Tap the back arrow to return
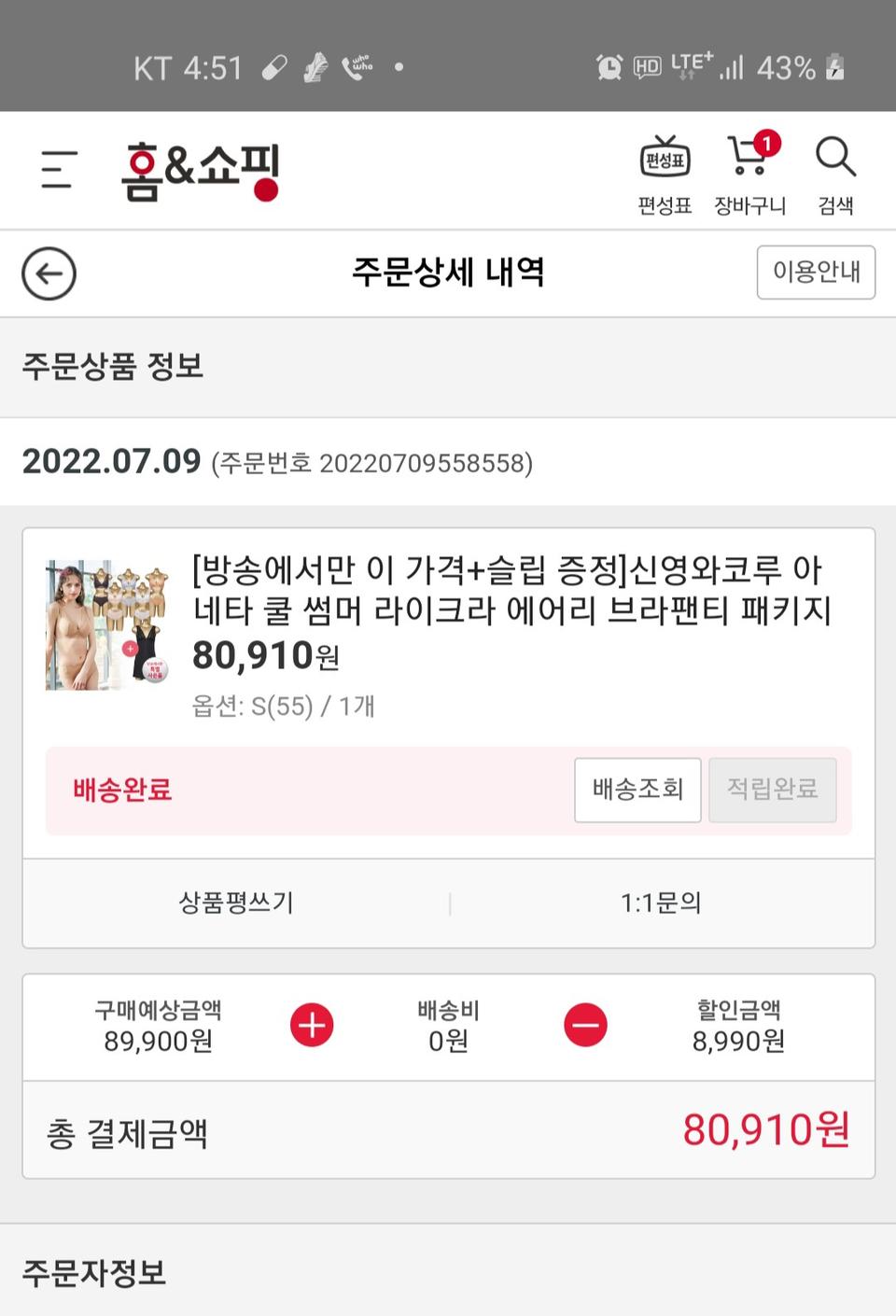 point(47,273)
